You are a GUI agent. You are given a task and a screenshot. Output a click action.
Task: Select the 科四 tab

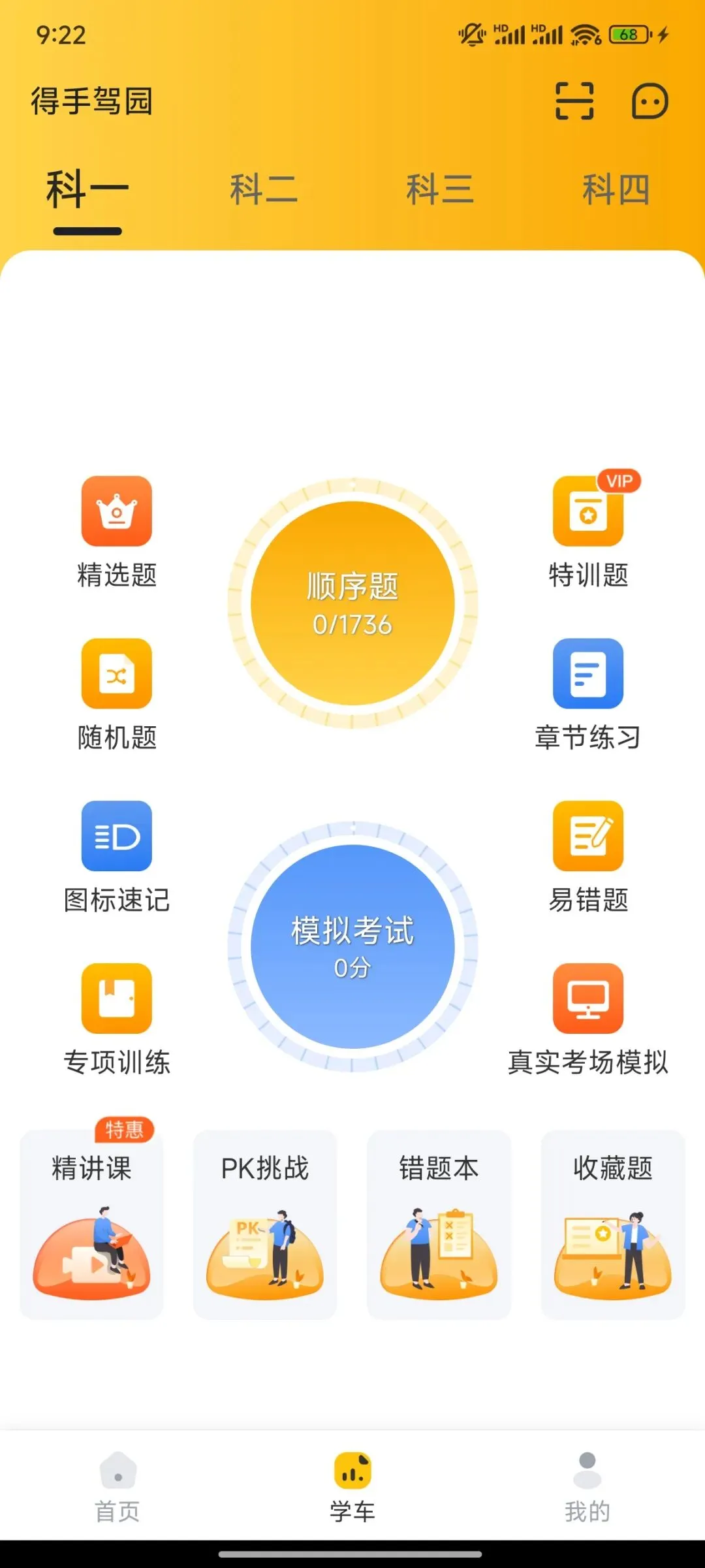[x=616, y=190]
